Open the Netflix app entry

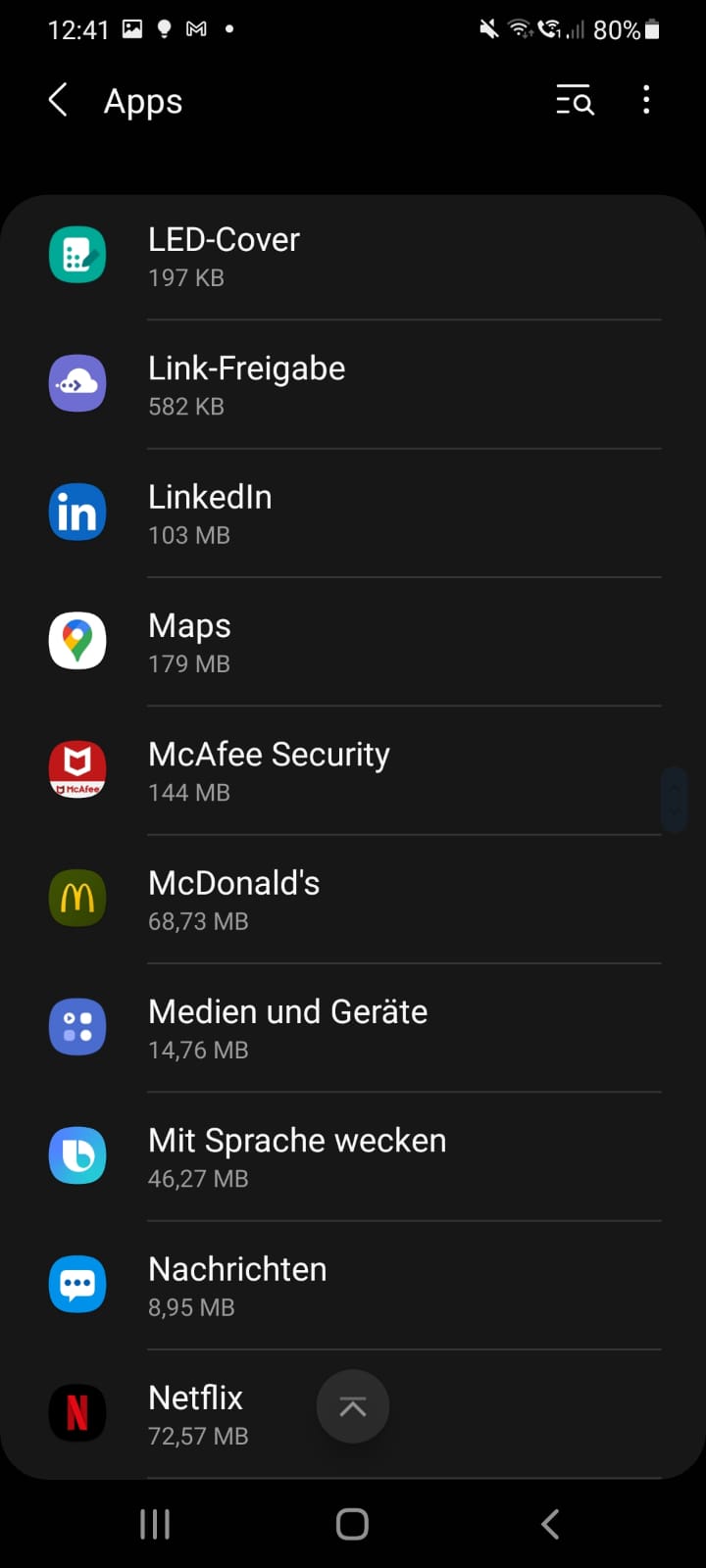(195, 1411)
